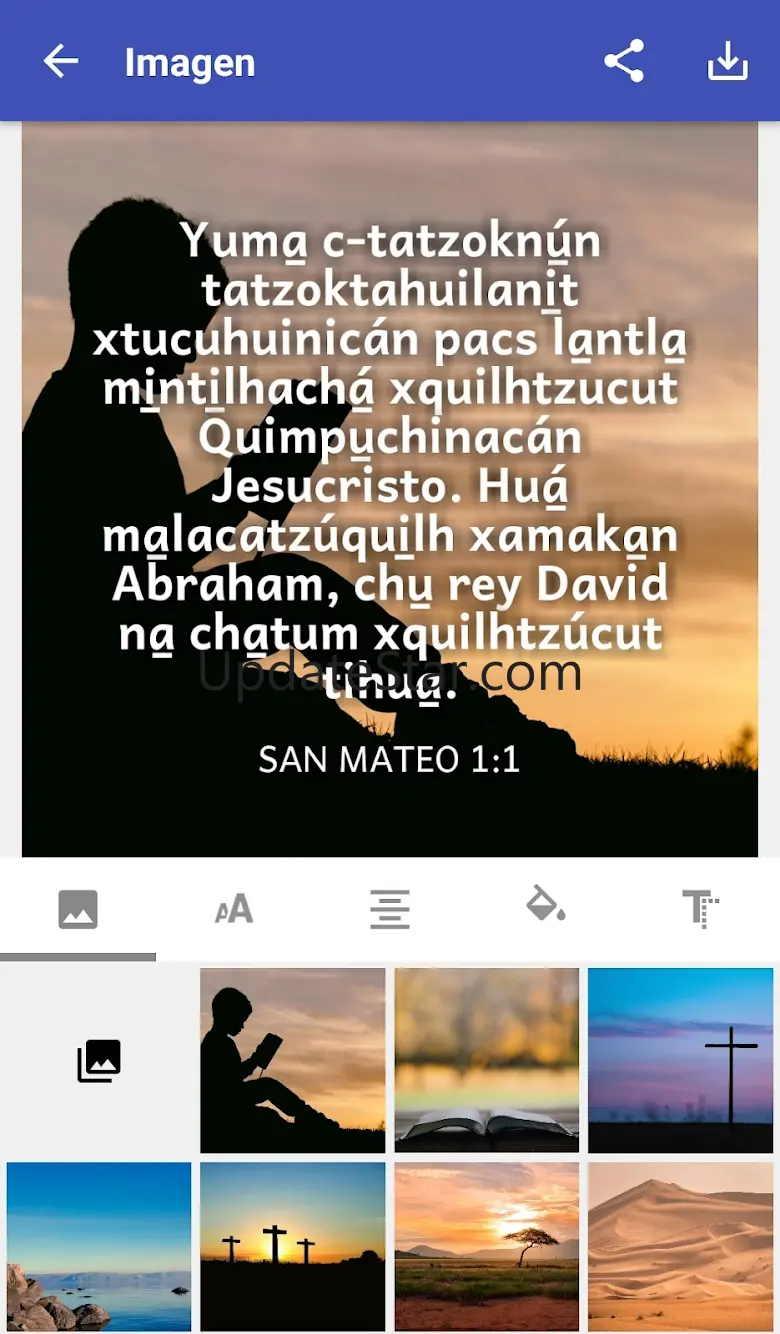The image size is (780, 1334).
Task: Open the text alignment tab
Action: (390, 909)
